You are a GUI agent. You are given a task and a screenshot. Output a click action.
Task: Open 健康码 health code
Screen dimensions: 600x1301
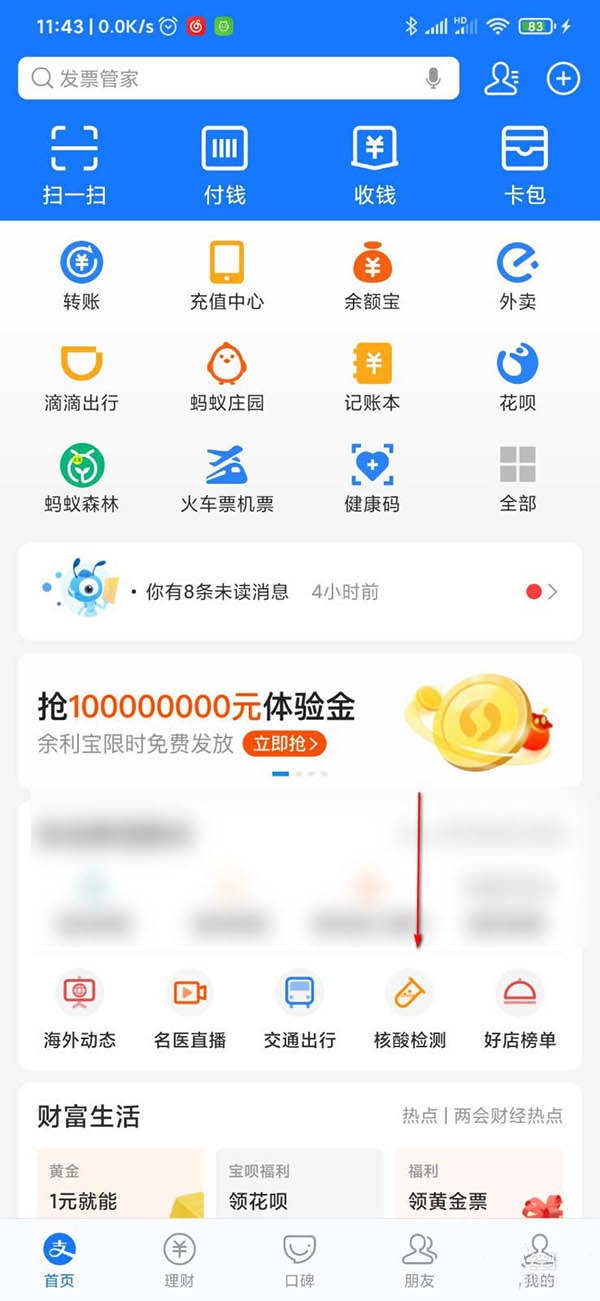pyautogui.click(x=372, y=479)
